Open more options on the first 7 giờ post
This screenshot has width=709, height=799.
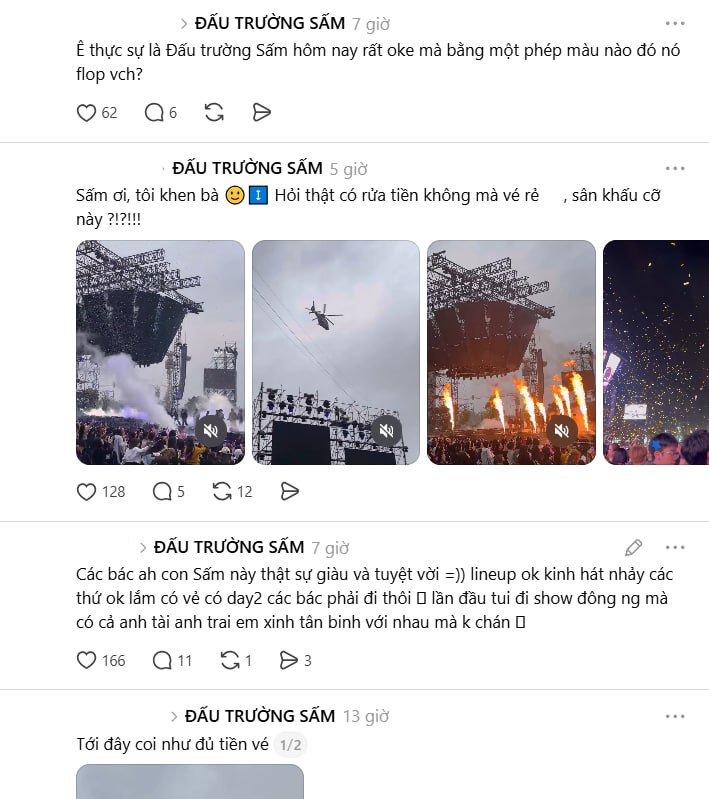pos(675,22)
